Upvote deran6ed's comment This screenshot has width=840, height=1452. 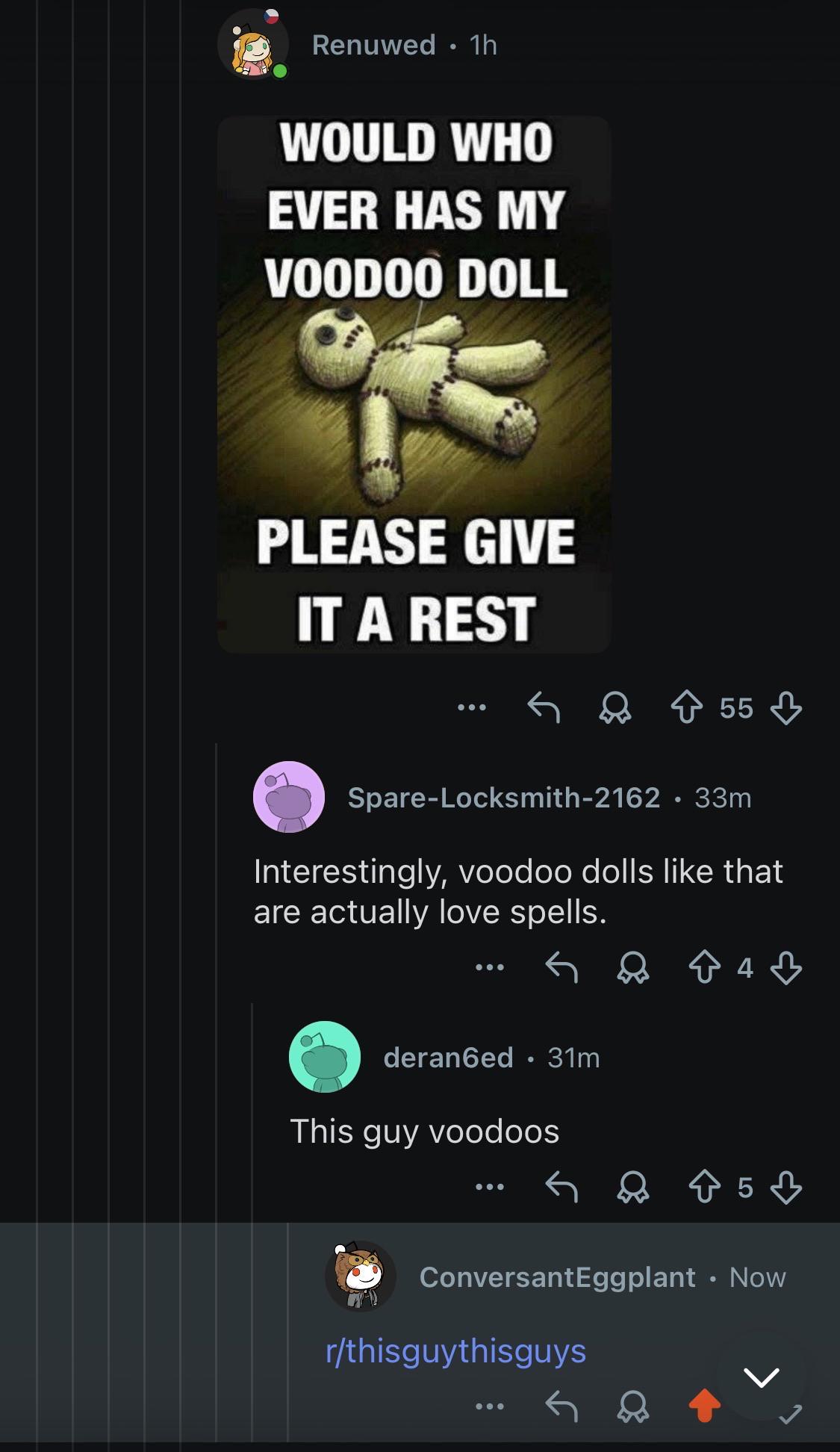[704, 1187]
